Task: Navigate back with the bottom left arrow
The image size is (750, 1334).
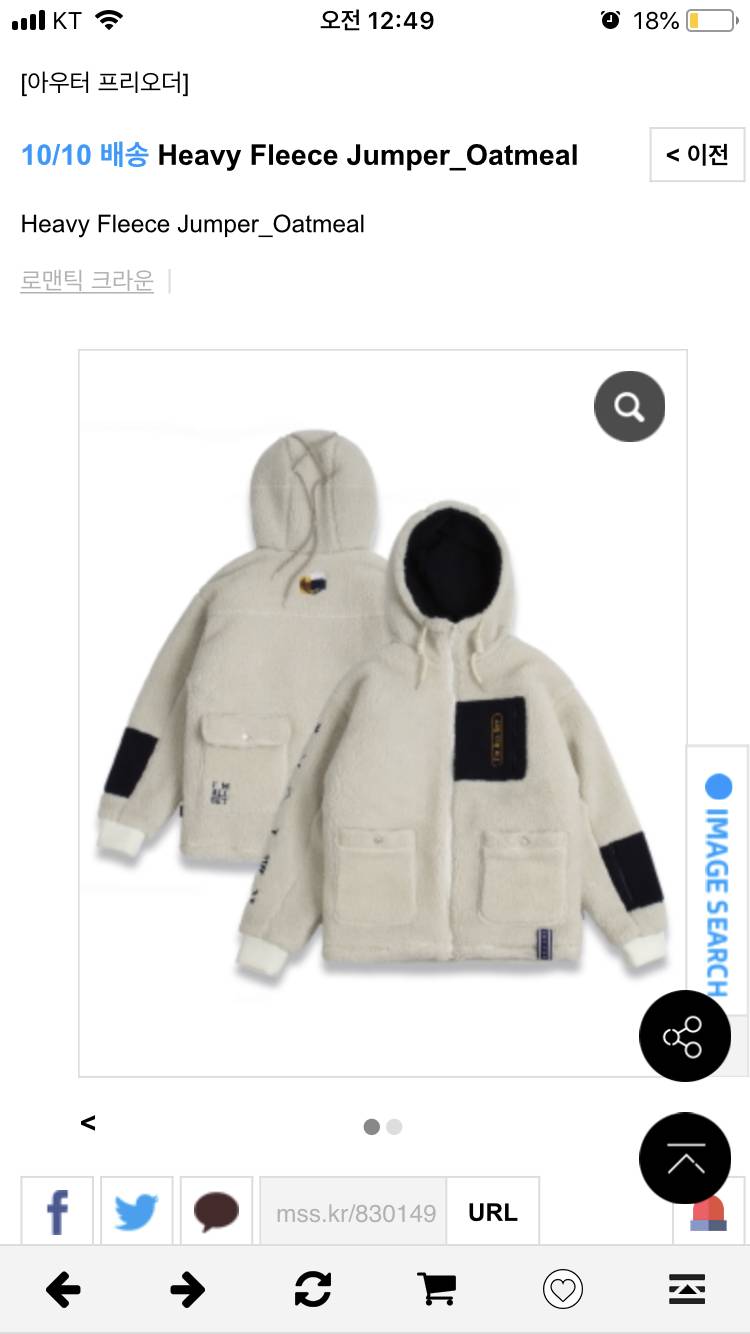Action: click(x=63, y=1290)
